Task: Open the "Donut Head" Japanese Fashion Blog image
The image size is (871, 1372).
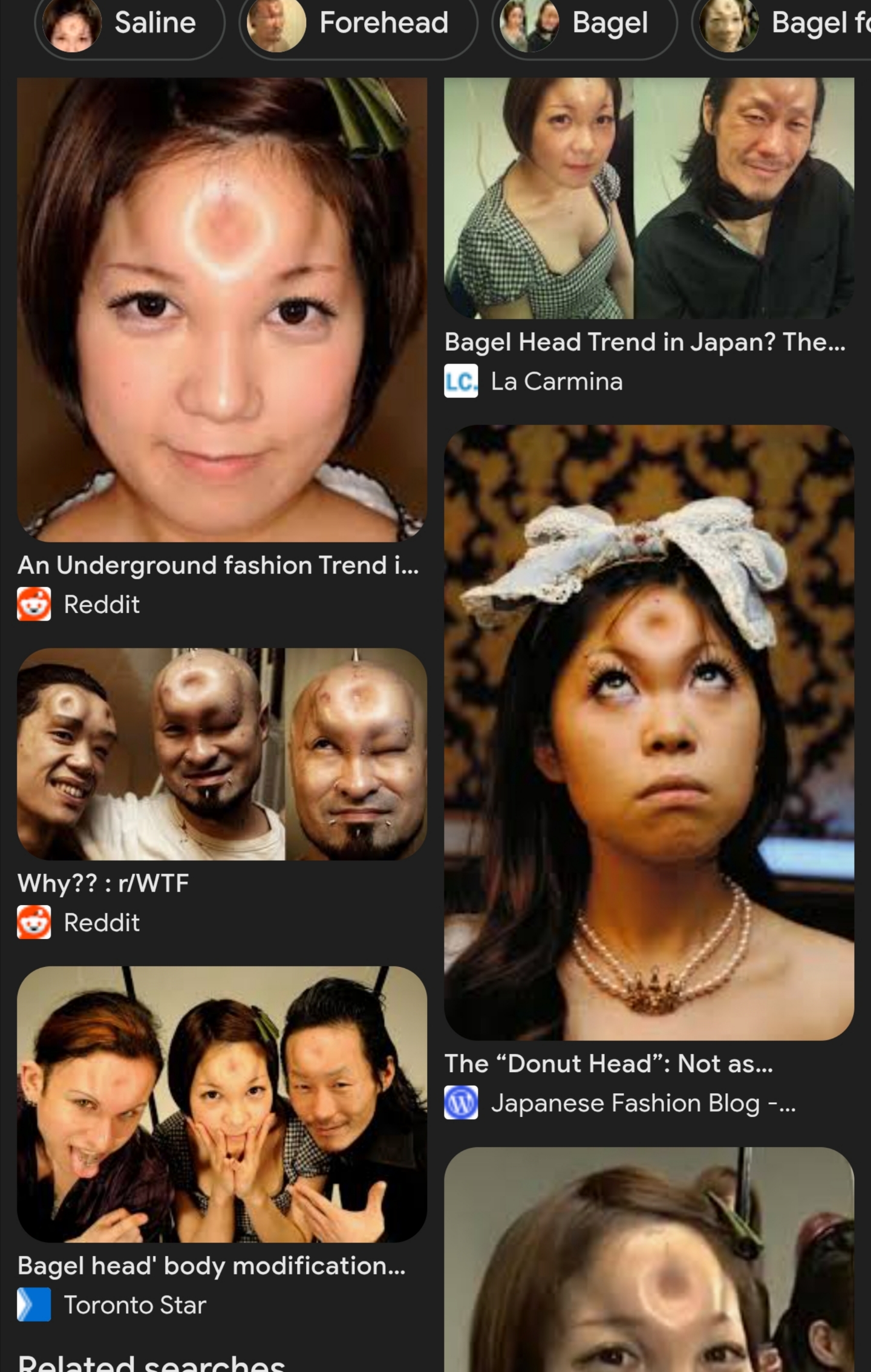Action: coord(649,732)
